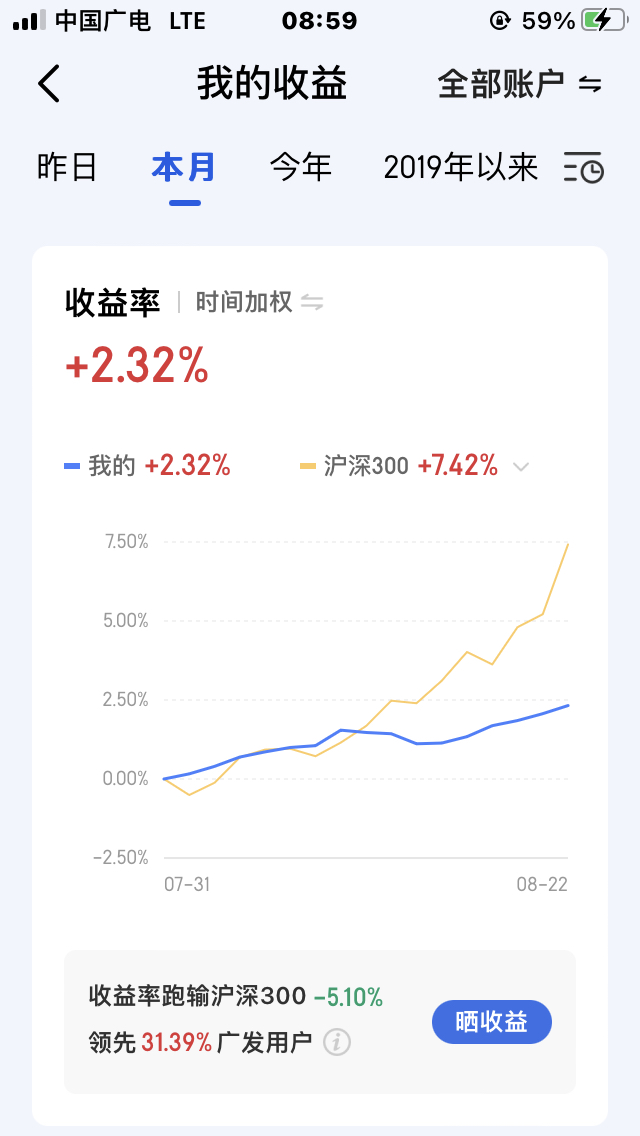This screenshot has height=1136, width=640.
Task: Expand the 沪深300 benchmark dropdown
Action: tap(521, 466)
